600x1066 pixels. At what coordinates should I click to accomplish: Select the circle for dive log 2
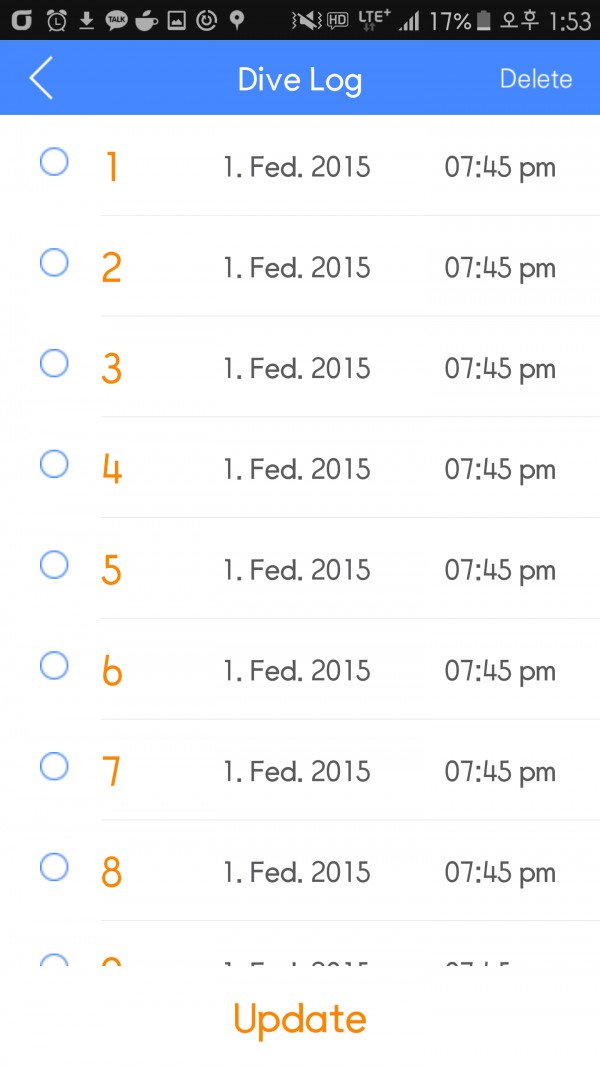(x=54, y=262)
